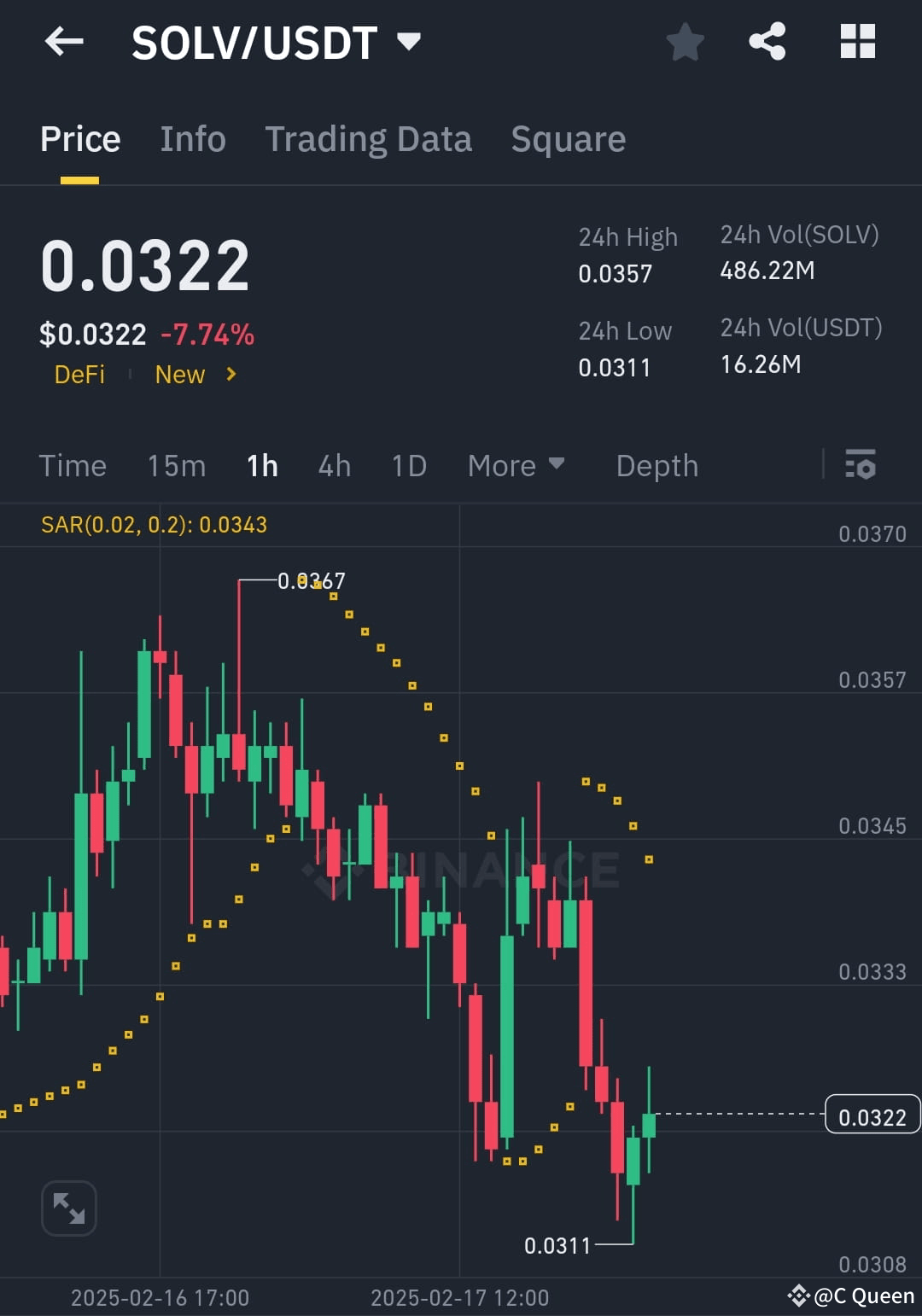View the DeFi category link
The image size is (922, 1316).
[x=79, y=375]
